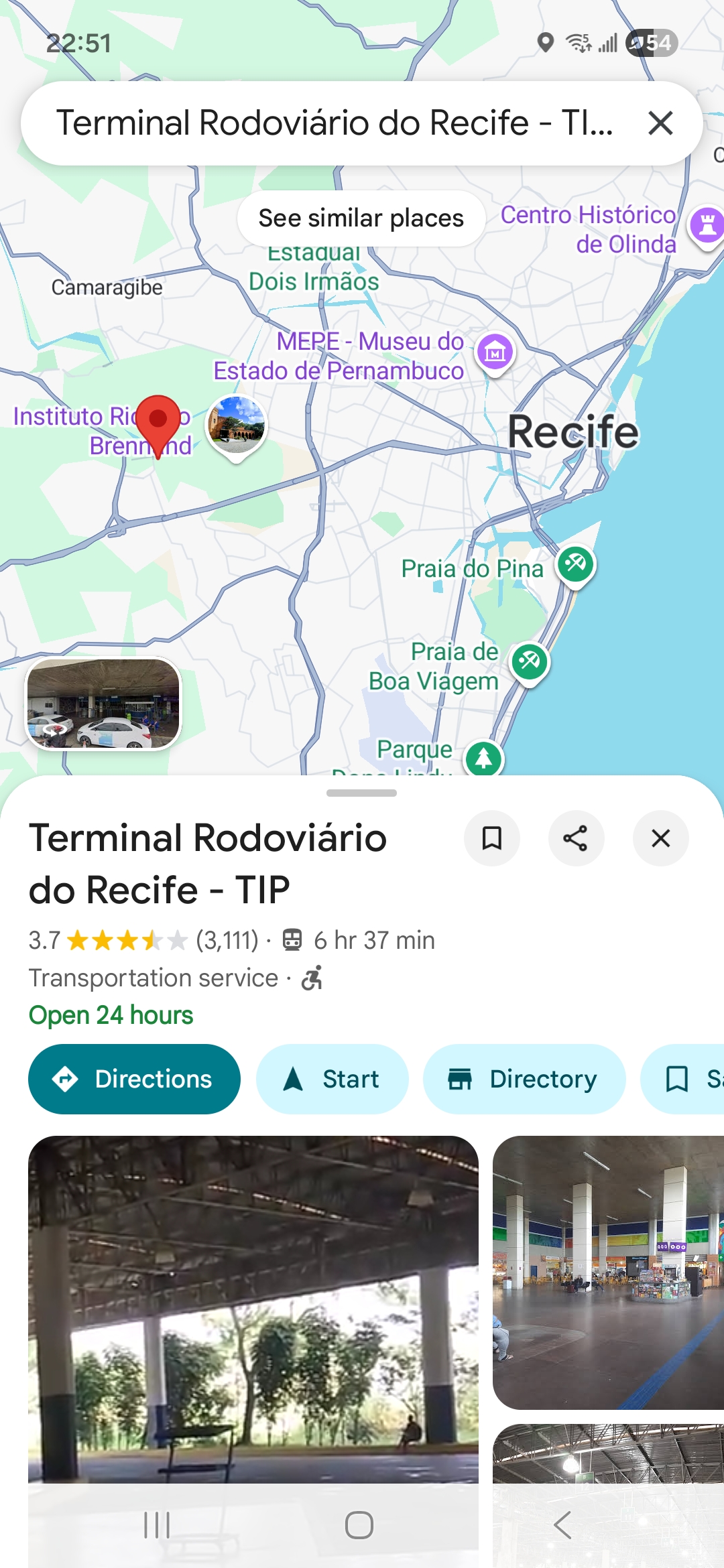Save the place using the bookmark icon
Screen dimensions: 724x1568
coord(491,838)
